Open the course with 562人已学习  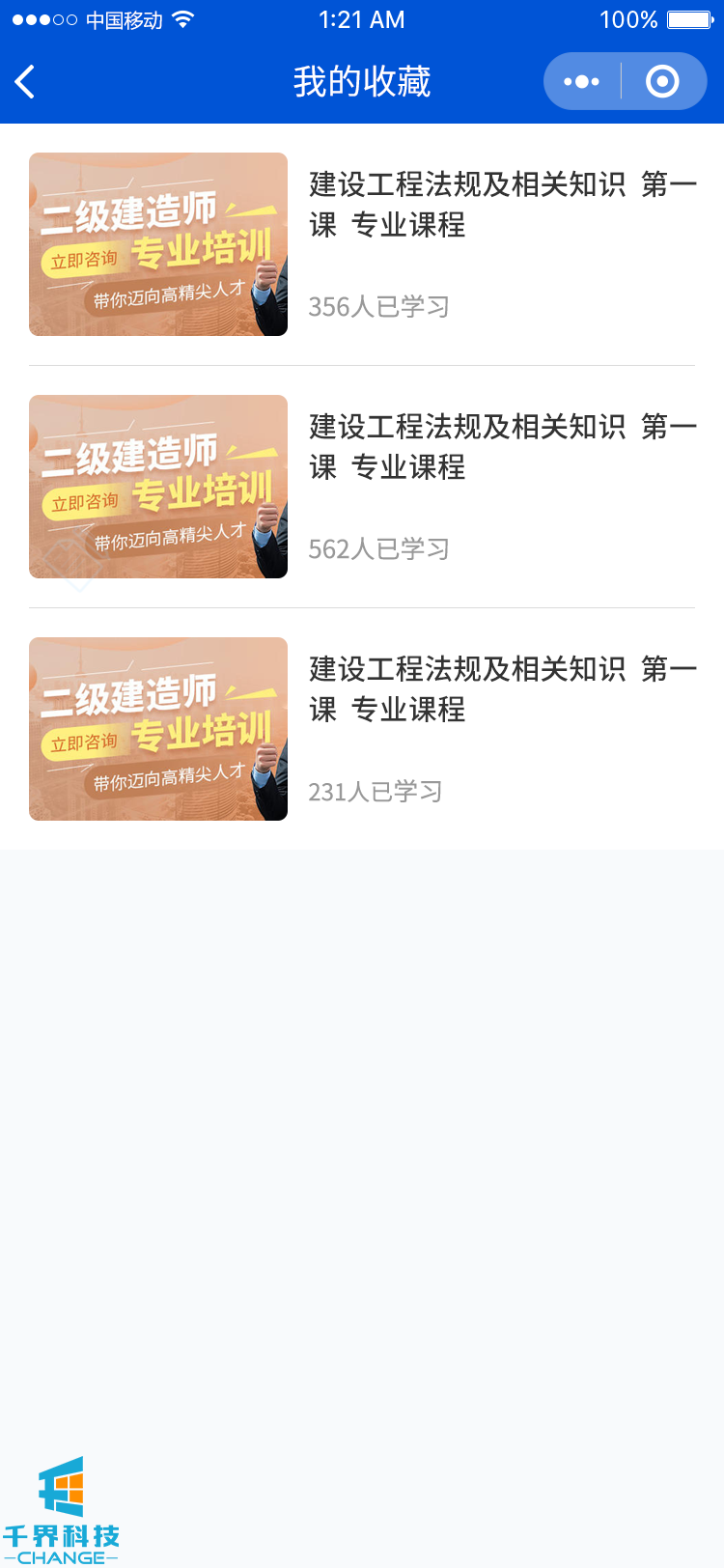[x=362, y=487]
